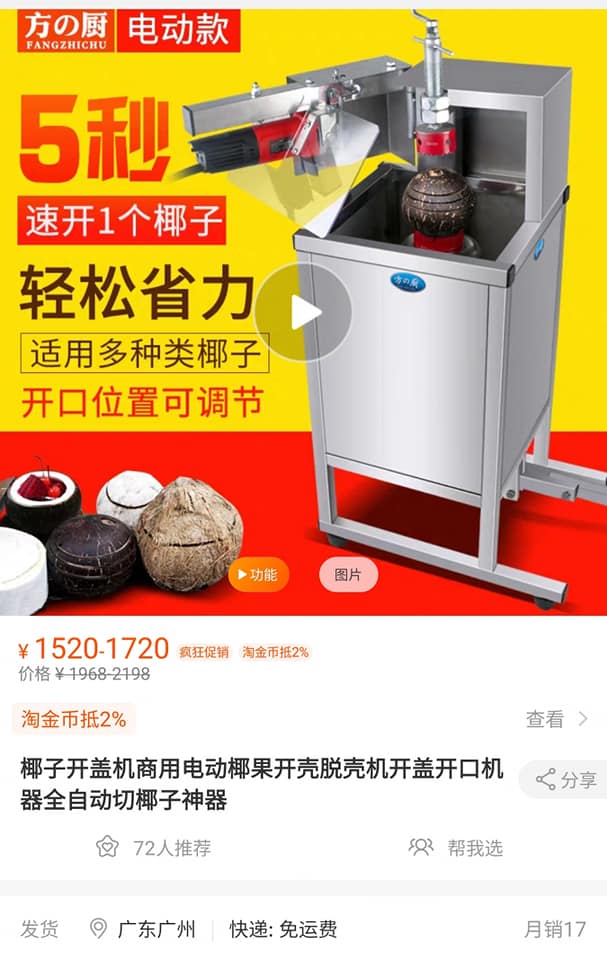Play the coconut opener product video
Screen dimensions: 607x960
coord(302,313)
